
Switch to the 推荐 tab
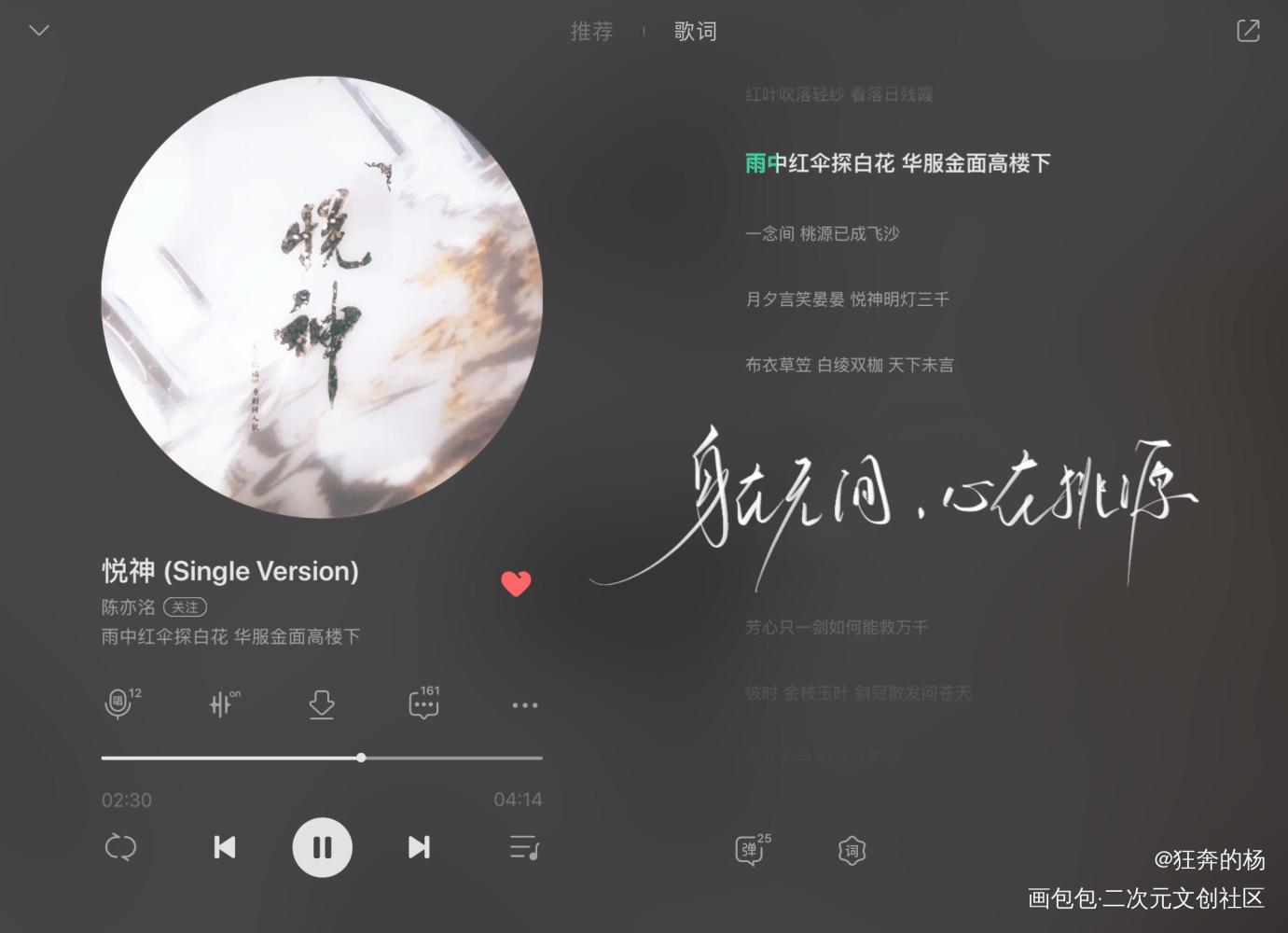[591, 32]
